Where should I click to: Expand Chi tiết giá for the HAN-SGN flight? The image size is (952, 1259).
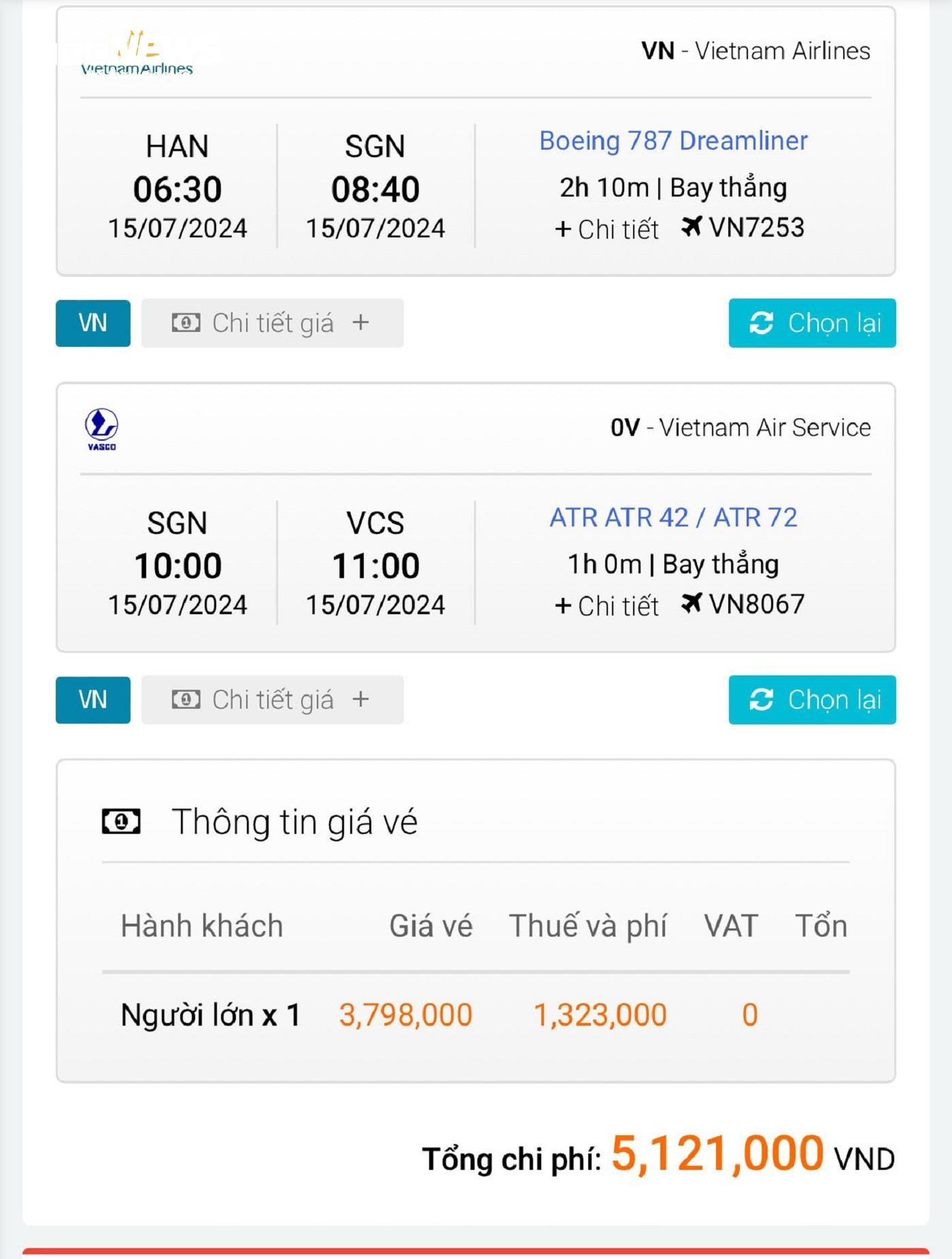click(x=272, y=324)
